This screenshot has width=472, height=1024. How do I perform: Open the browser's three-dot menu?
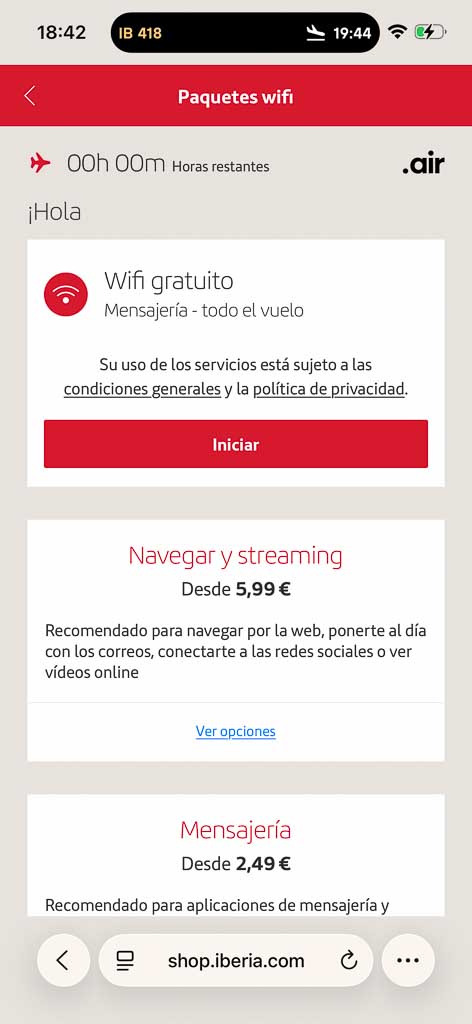[408, 960]
